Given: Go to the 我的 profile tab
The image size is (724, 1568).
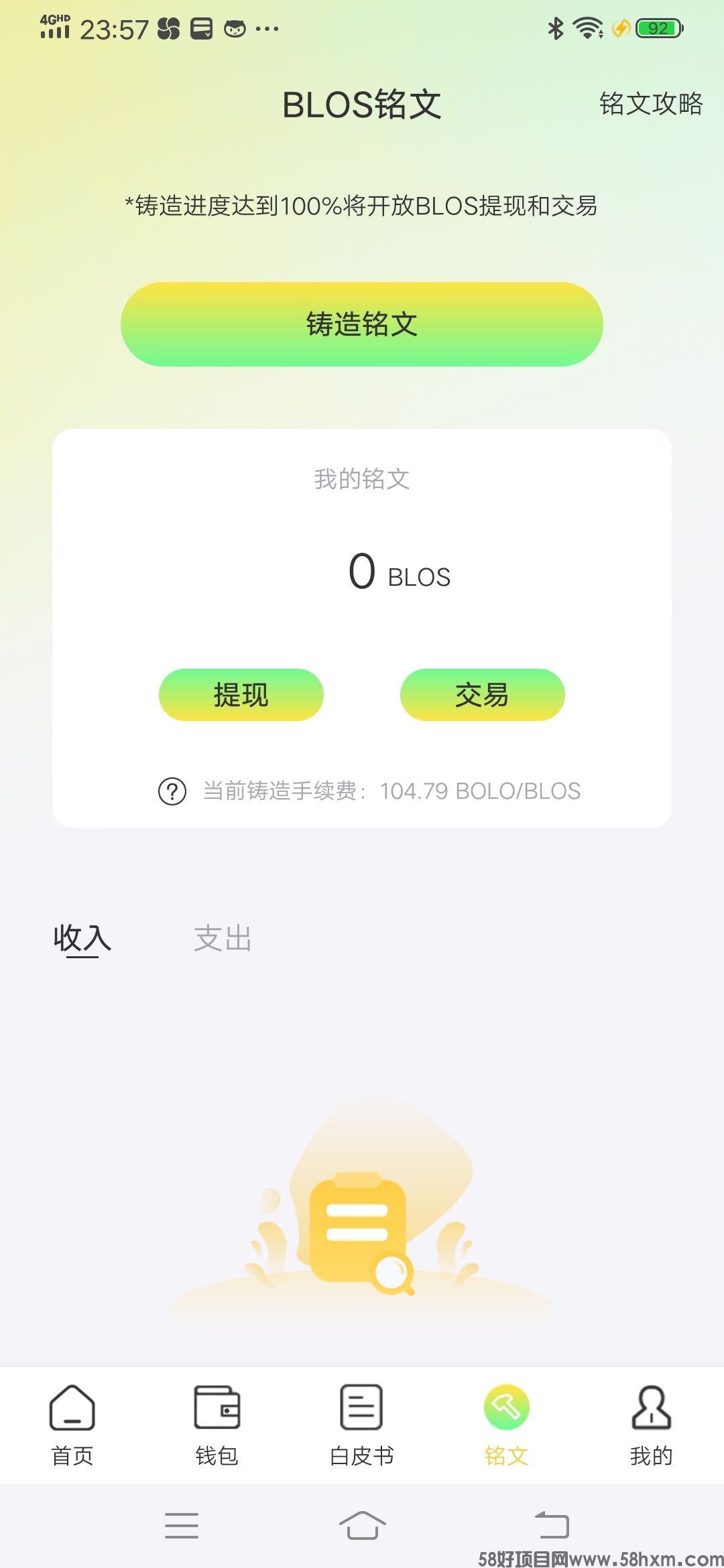Looking at the screenshot, I should tap(651, 1425).
